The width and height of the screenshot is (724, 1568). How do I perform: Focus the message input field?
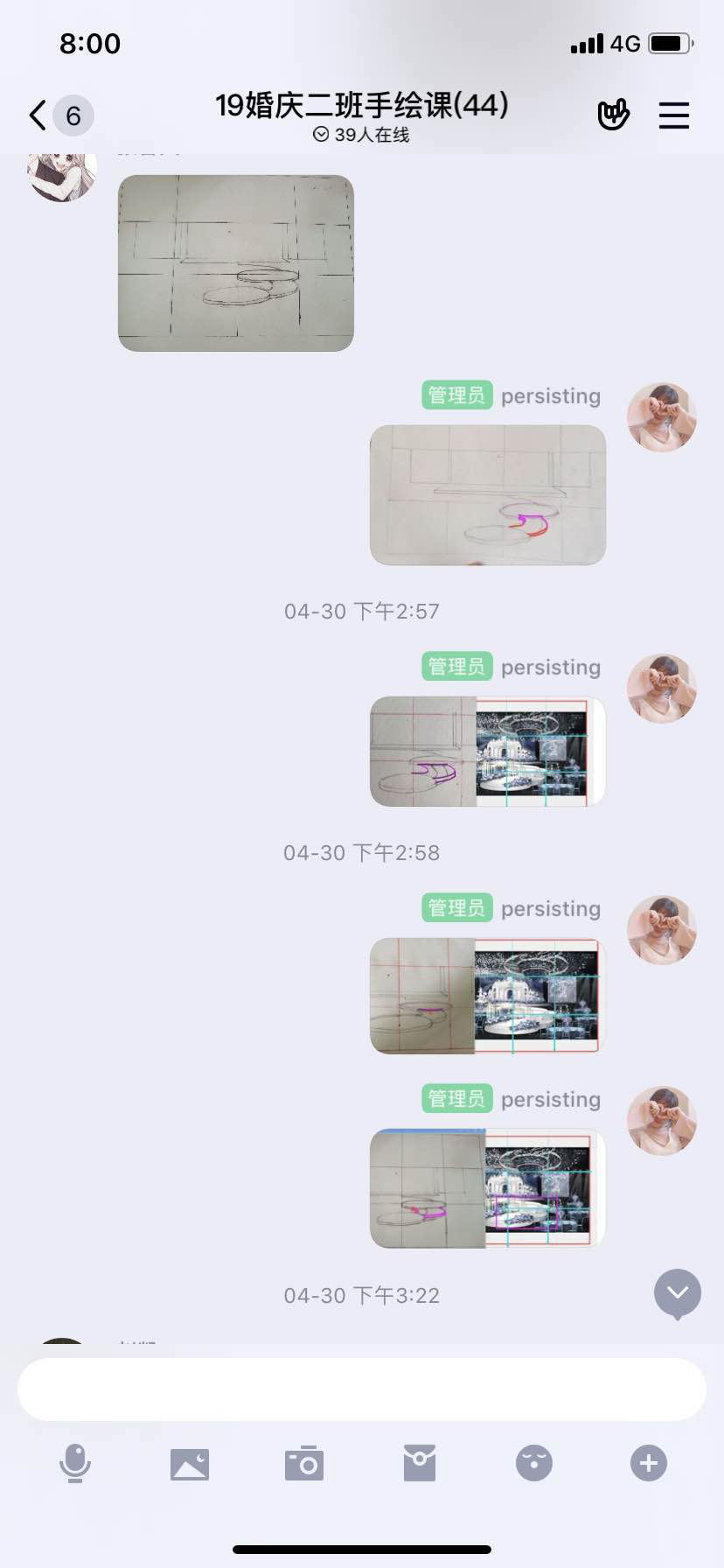click(x=362, y=1389)
